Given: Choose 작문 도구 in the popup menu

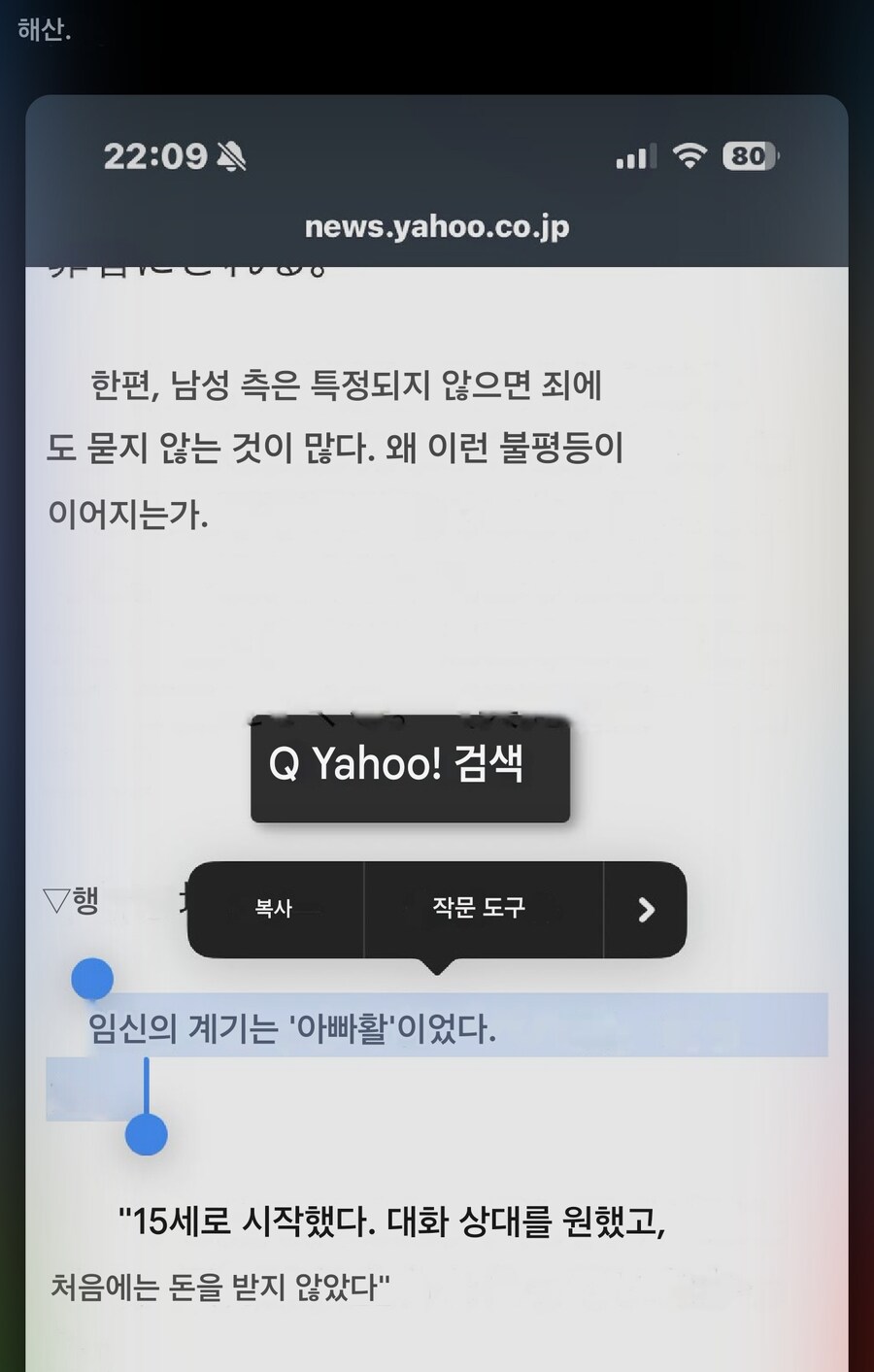Looking at the screenshot, I should (x=478, y=907).
